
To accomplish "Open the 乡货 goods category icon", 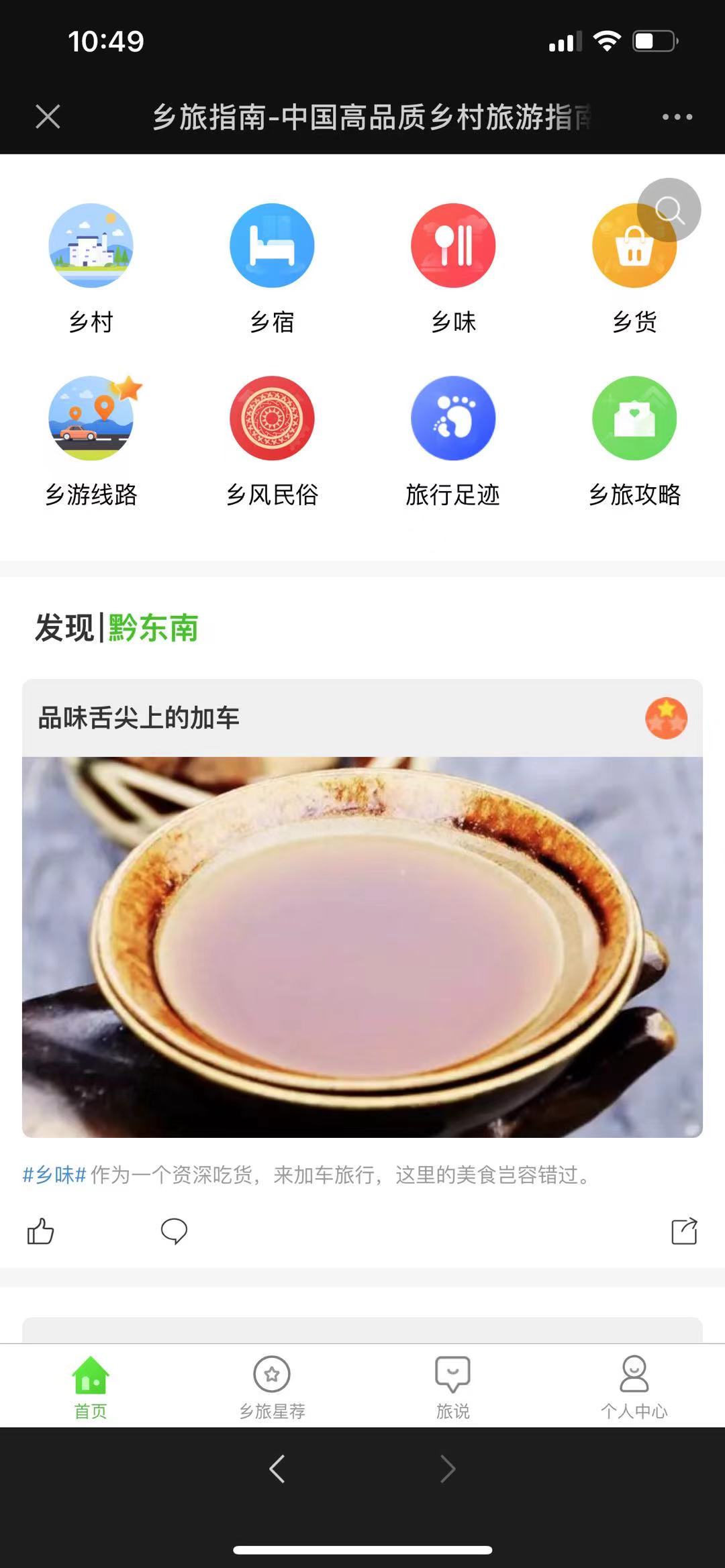I will tap(634, 246).
